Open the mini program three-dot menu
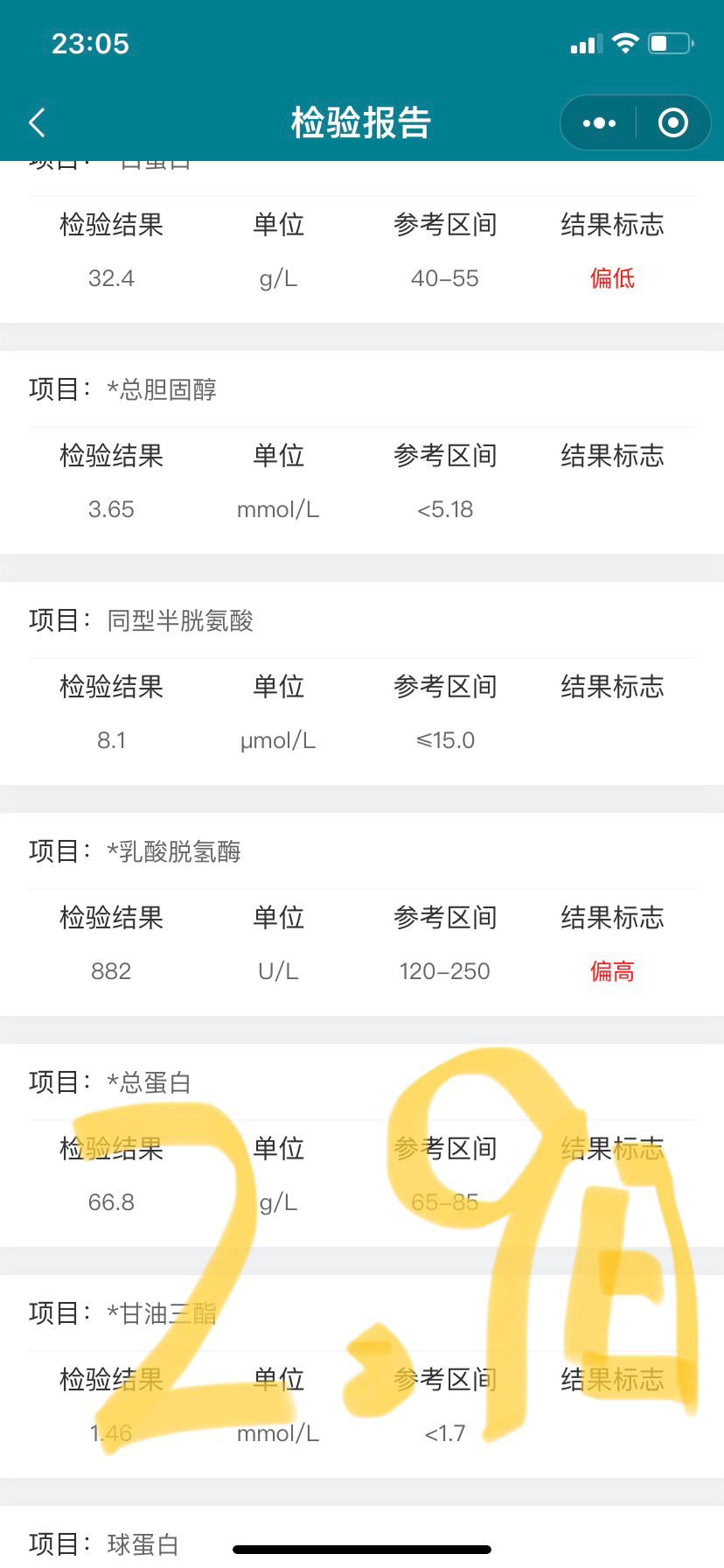 pos(599,123)
